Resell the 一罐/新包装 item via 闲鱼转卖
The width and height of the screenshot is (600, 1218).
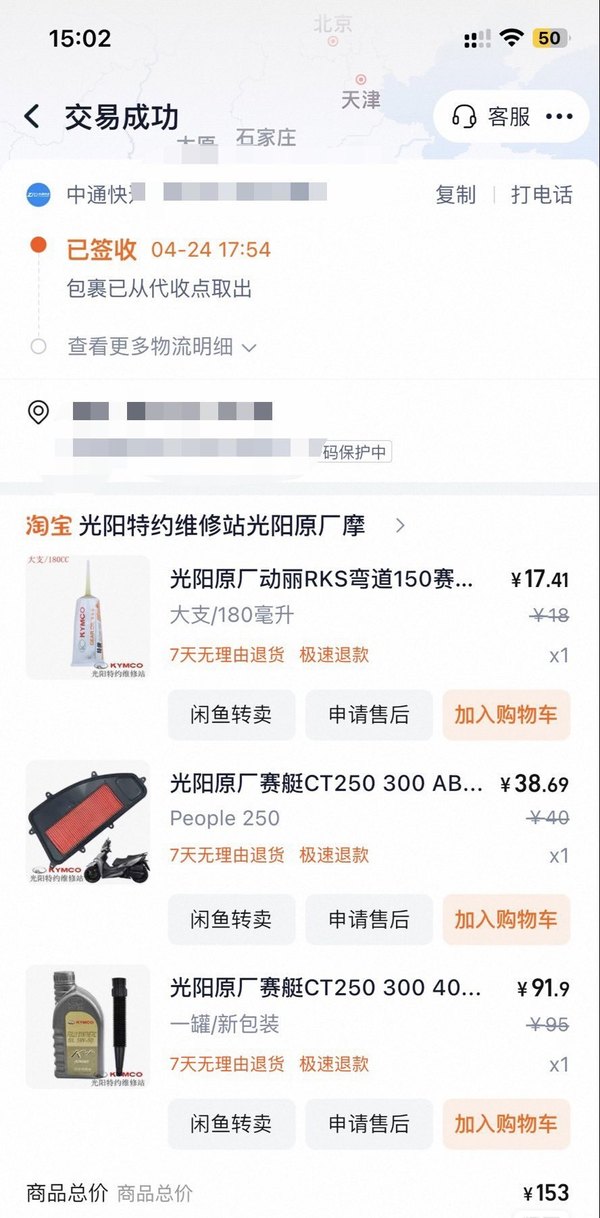click(x=231, y=1124)
